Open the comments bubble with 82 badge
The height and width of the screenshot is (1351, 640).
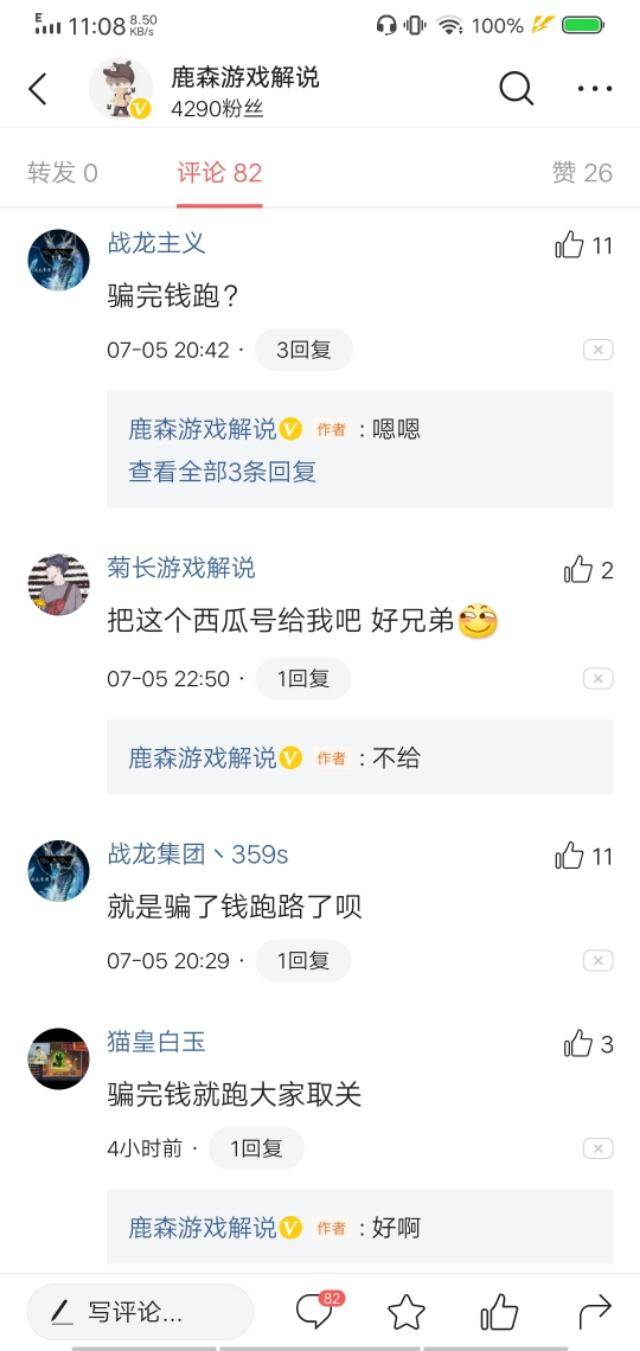pos(315,1312)
